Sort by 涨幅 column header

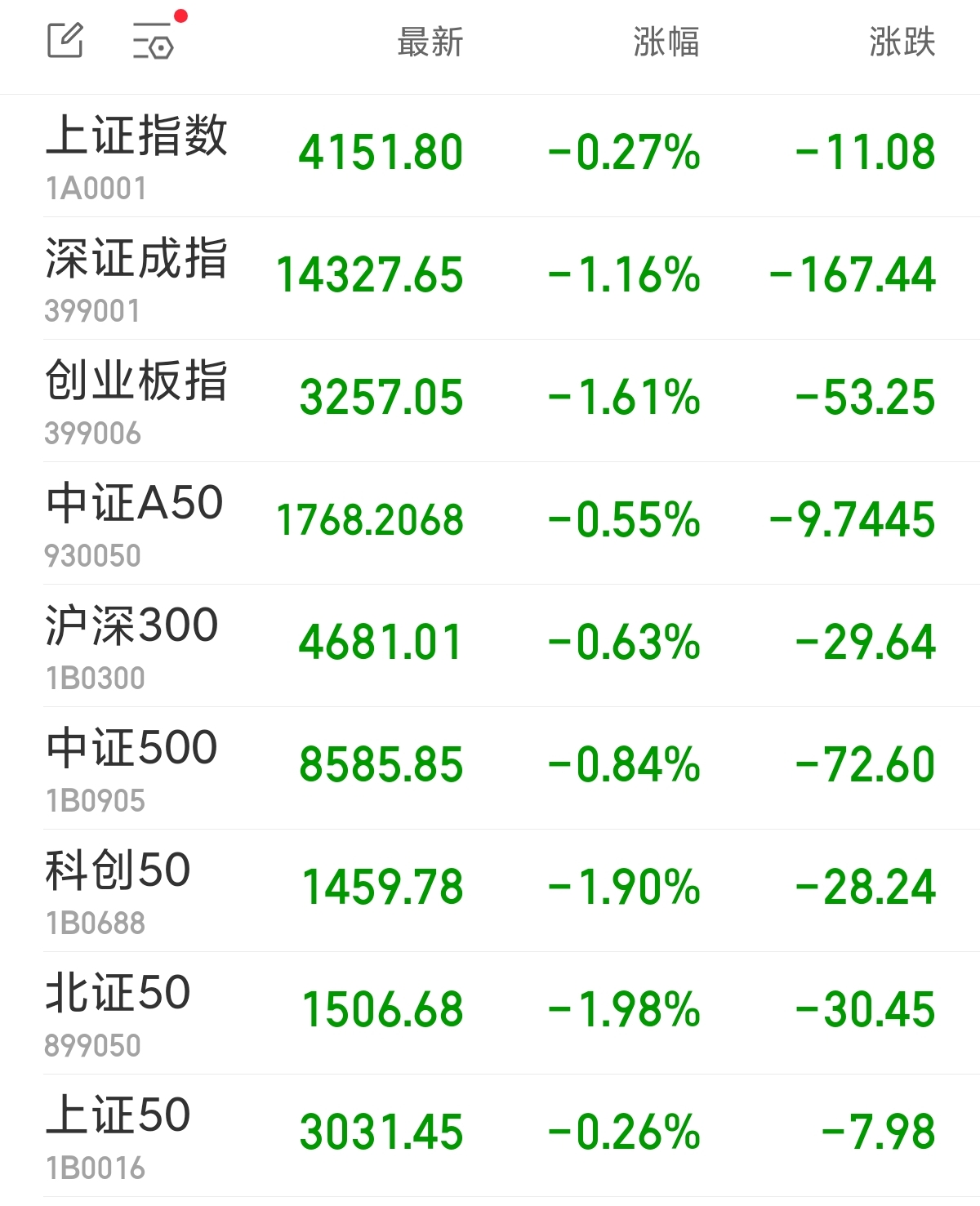point(666,42)
